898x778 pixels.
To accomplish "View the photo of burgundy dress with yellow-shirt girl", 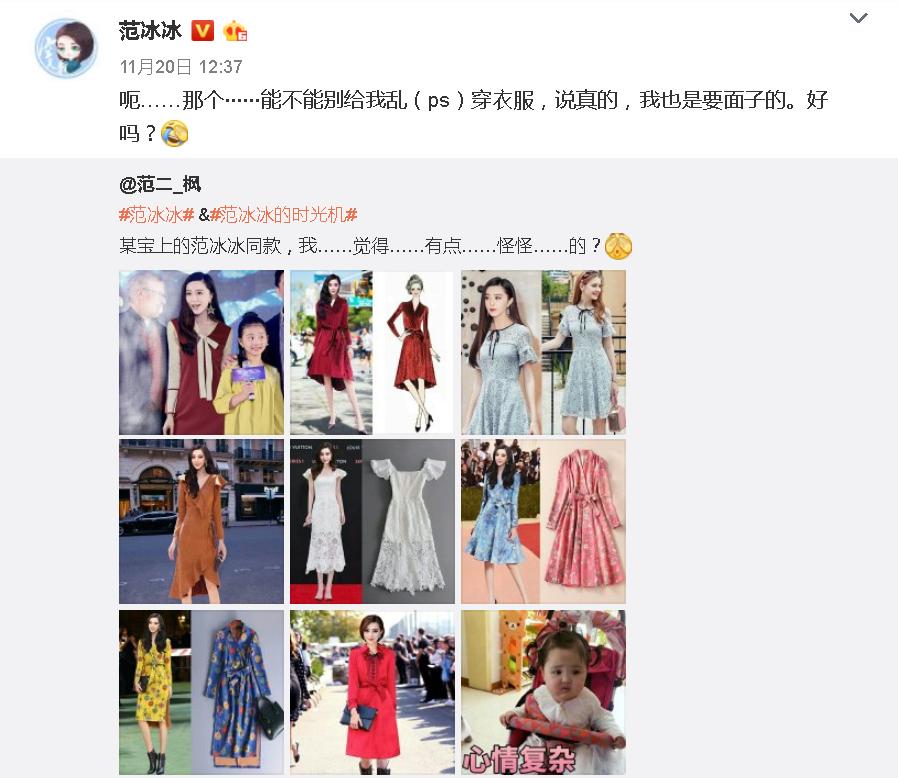I will pyautogui.click(x=201, y=352).
